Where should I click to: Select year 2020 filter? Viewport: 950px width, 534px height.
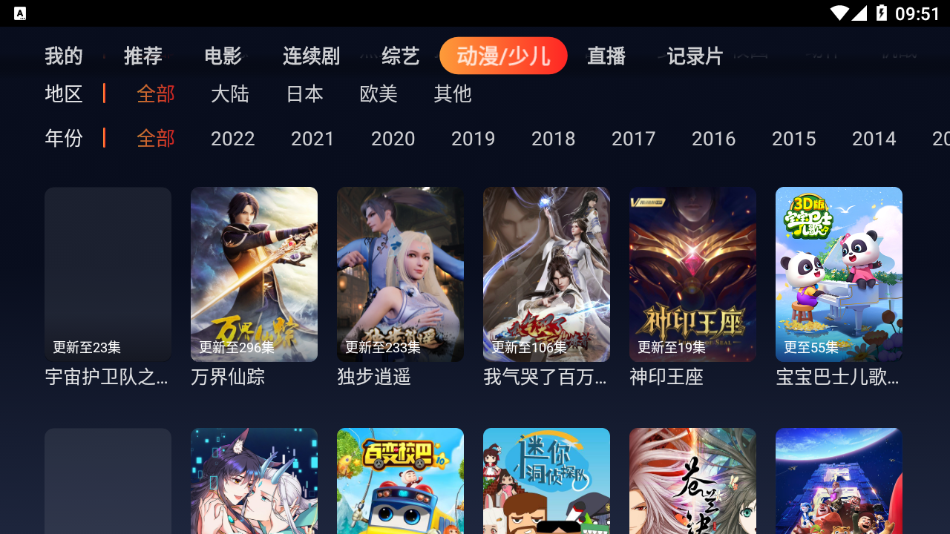click(x=393, y=139)
